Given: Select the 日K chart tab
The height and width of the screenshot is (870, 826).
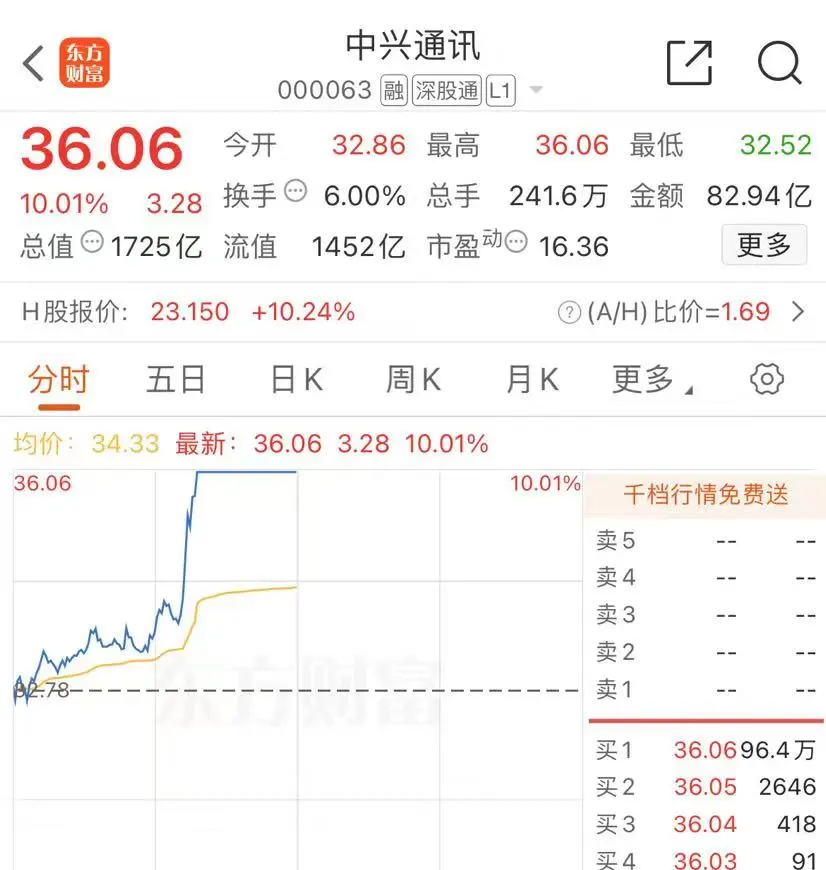Looking at the screenshot, I should pos(296,380).
